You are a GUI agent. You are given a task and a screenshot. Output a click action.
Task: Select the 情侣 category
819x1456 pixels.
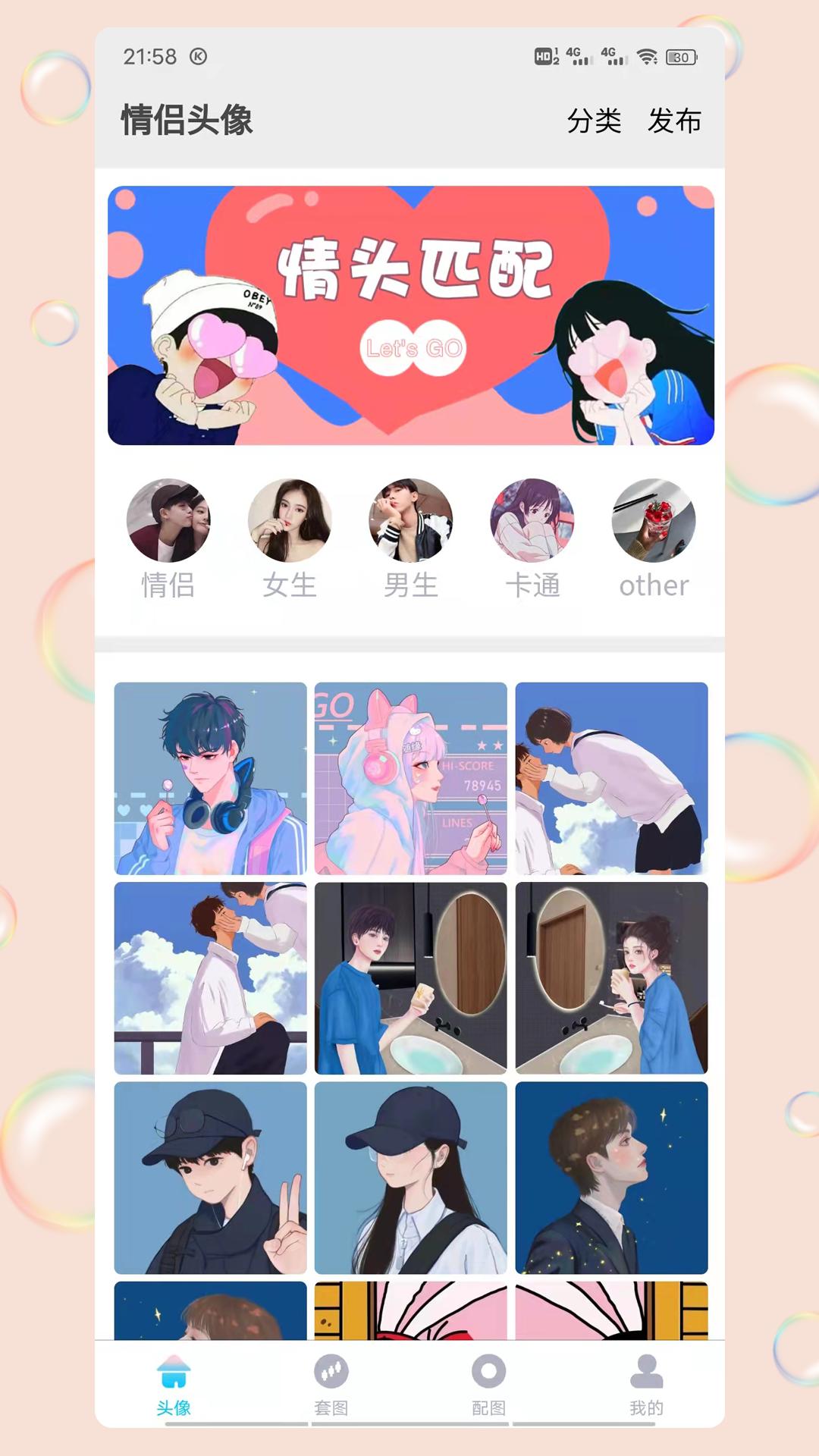(x=168, y=538)
